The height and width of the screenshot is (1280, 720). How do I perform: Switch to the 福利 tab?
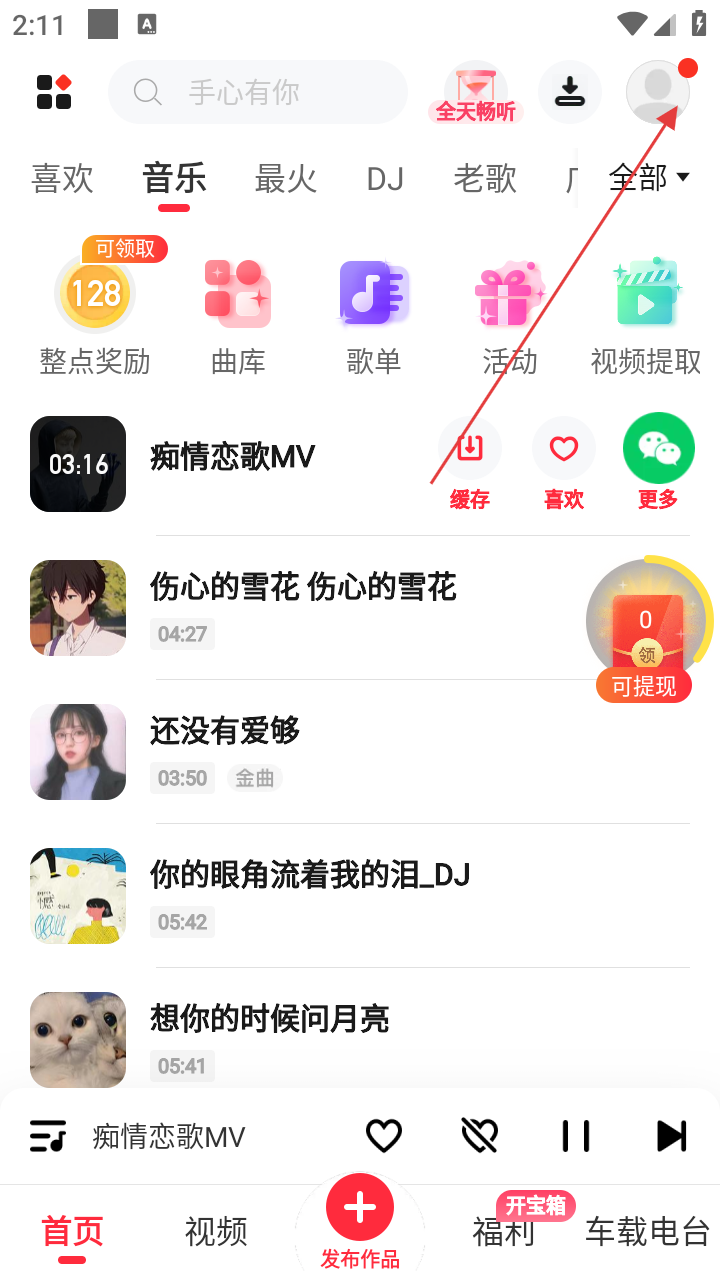pyautogui.click(x=503, y=1232)
